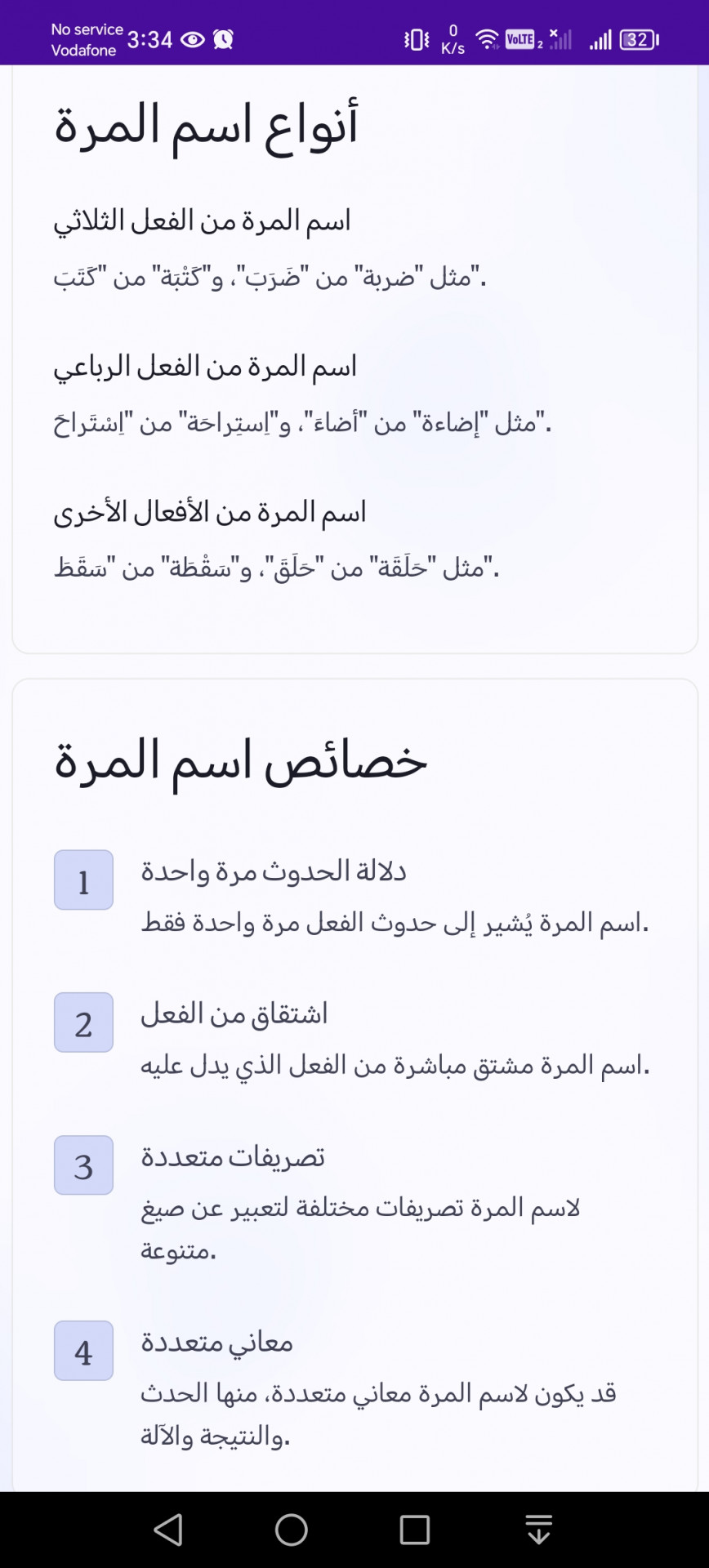Tap the hide navigation bar arrow
Screen dimensions: 709x1568
pos(538,1530)
